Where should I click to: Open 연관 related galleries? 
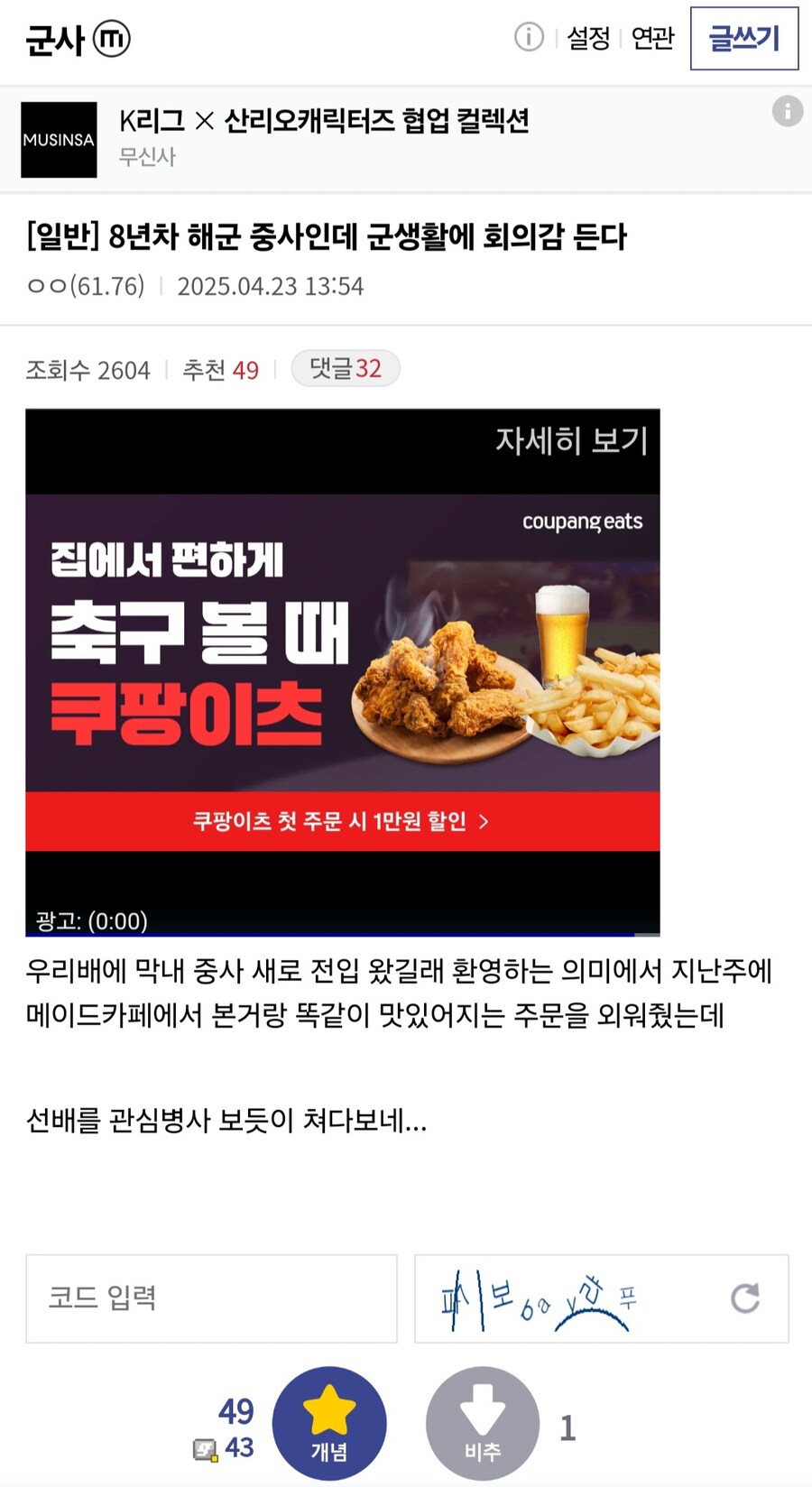(652, 38)
